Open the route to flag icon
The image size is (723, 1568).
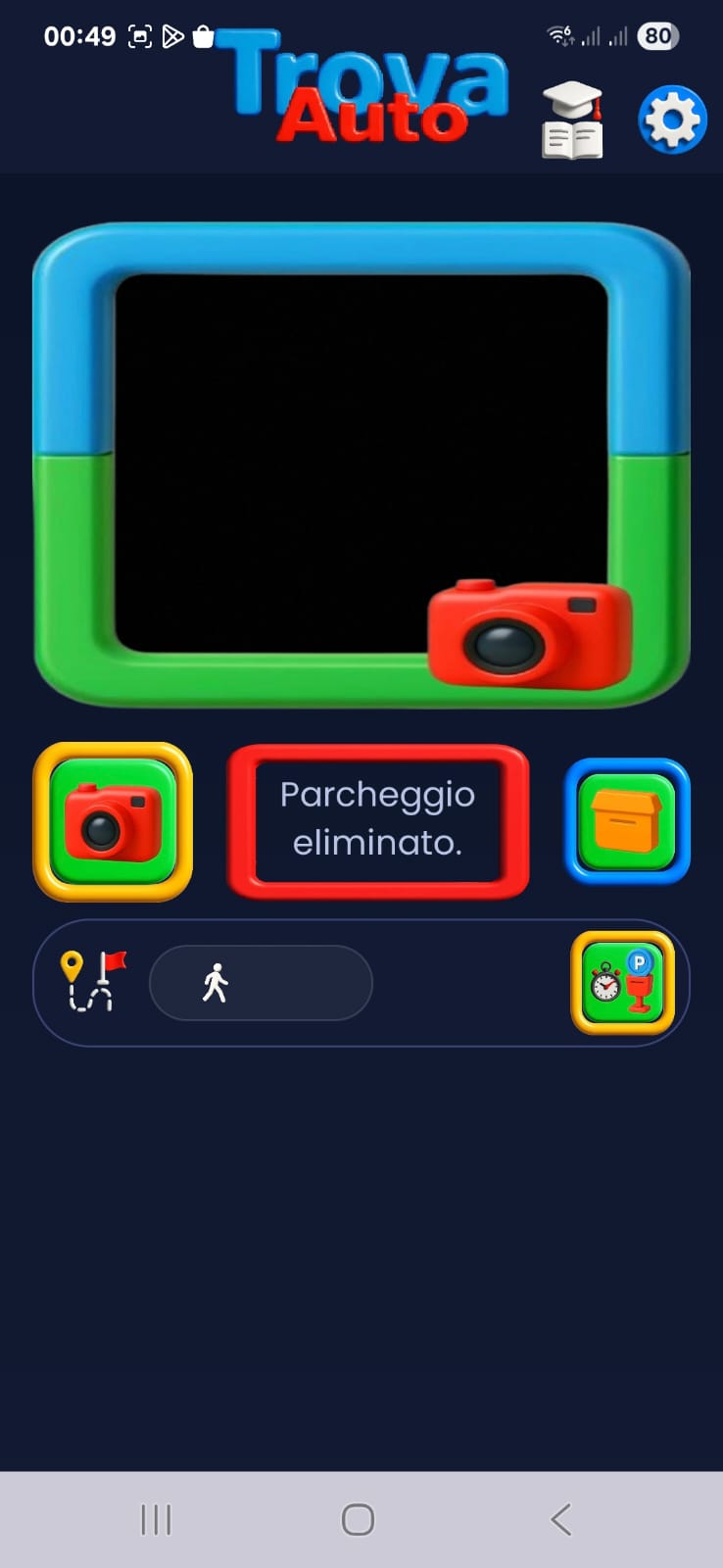coord(92,981)
